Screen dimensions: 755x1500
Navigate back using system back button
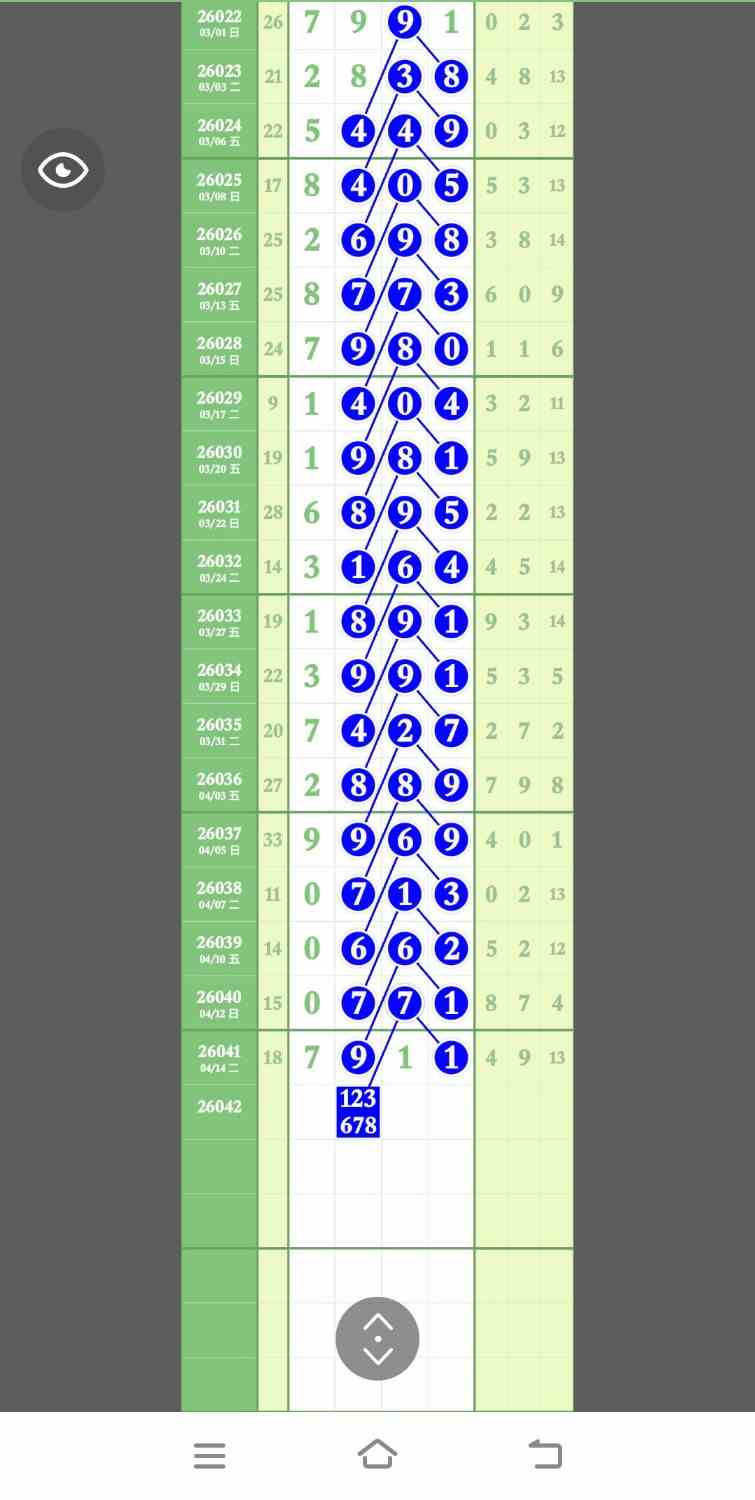545,1454
